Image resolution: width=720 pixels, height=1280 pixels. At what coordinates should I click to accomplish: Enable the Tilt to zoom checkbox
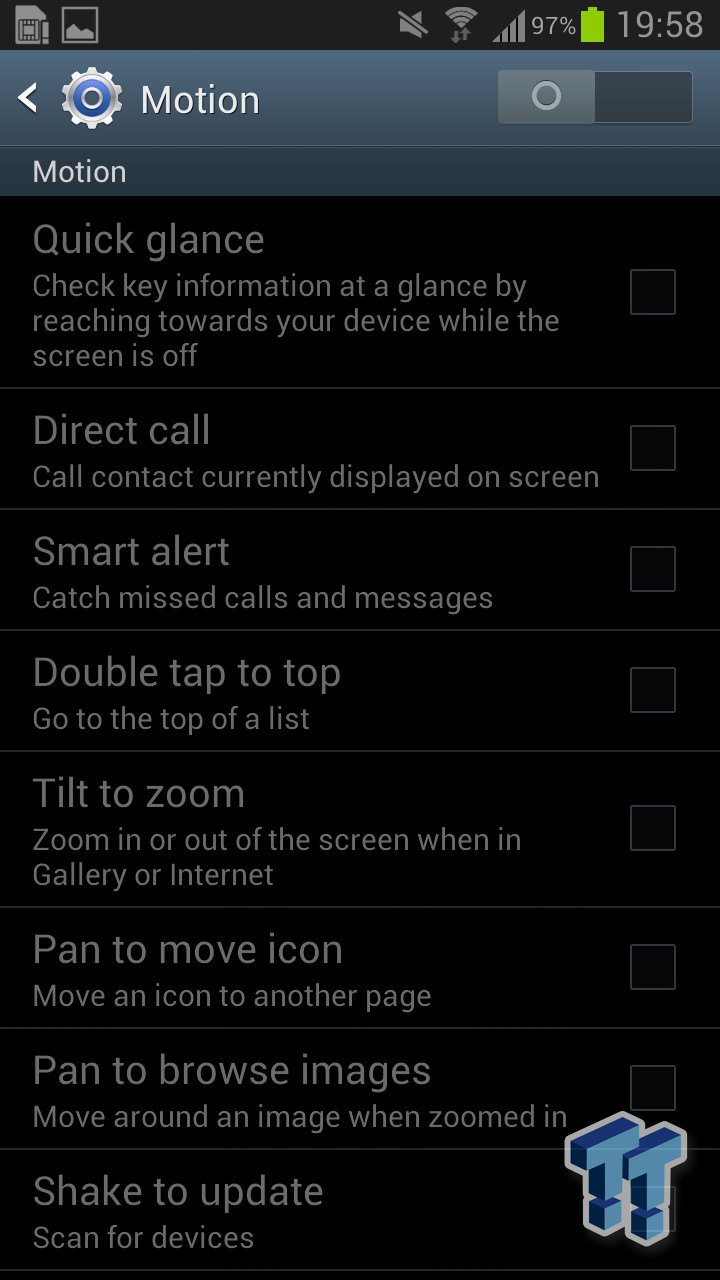click(x=652, y=828)
